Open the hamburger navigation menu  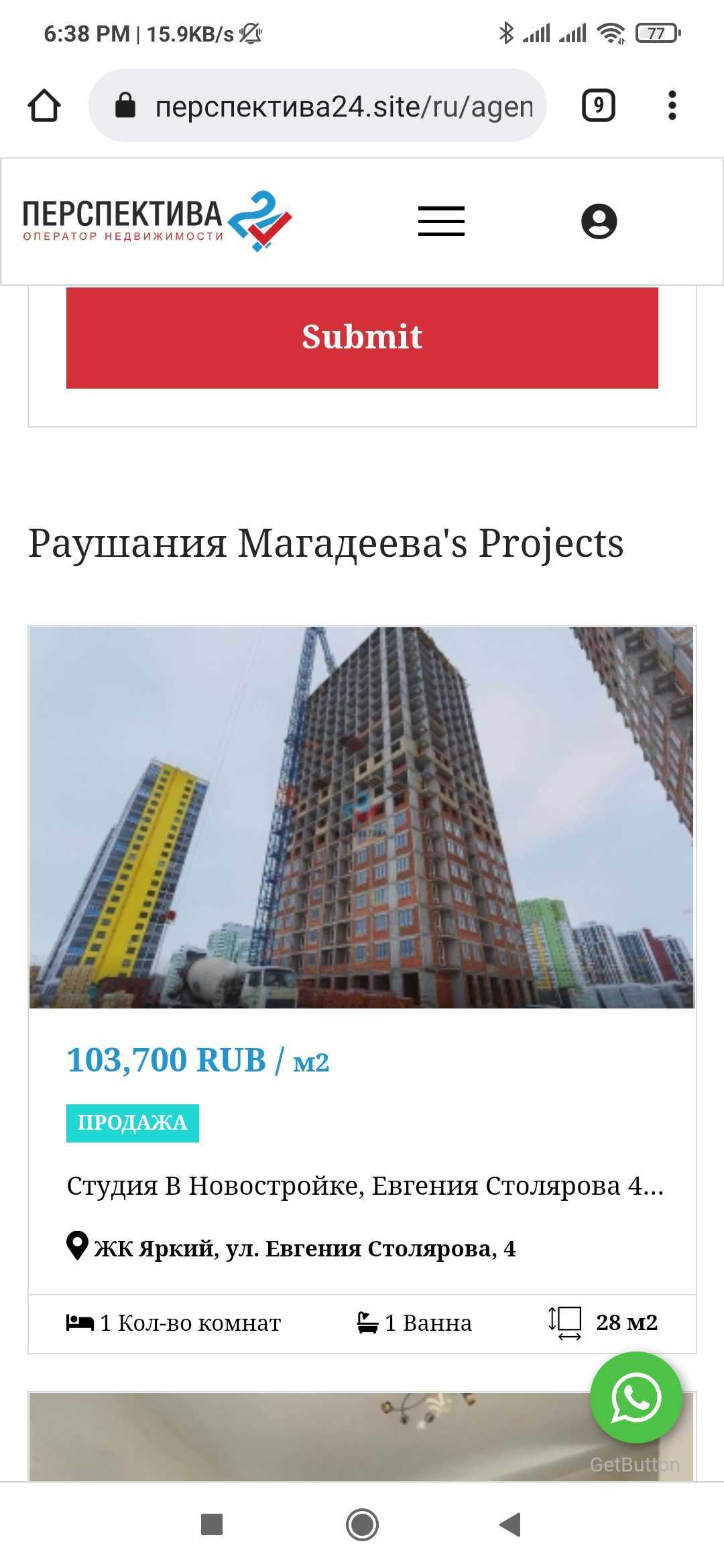click(x=440, y=221)
